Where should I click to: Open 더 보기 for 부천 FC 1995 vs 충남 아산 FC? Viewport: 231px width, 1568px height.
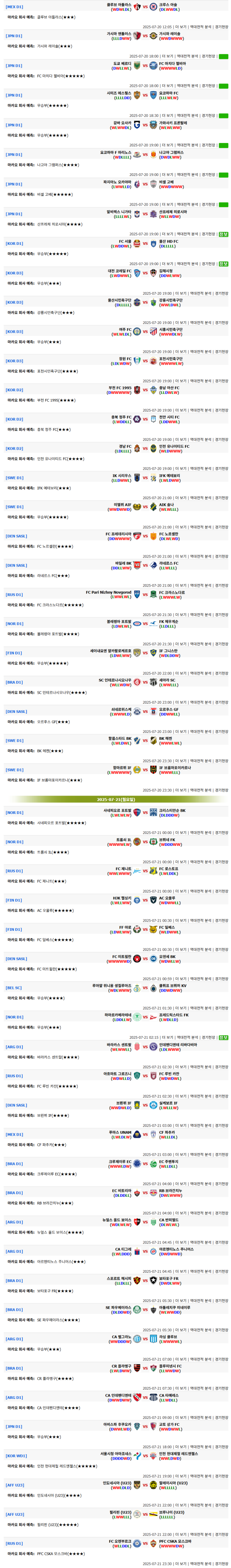[x=181, y=410]
